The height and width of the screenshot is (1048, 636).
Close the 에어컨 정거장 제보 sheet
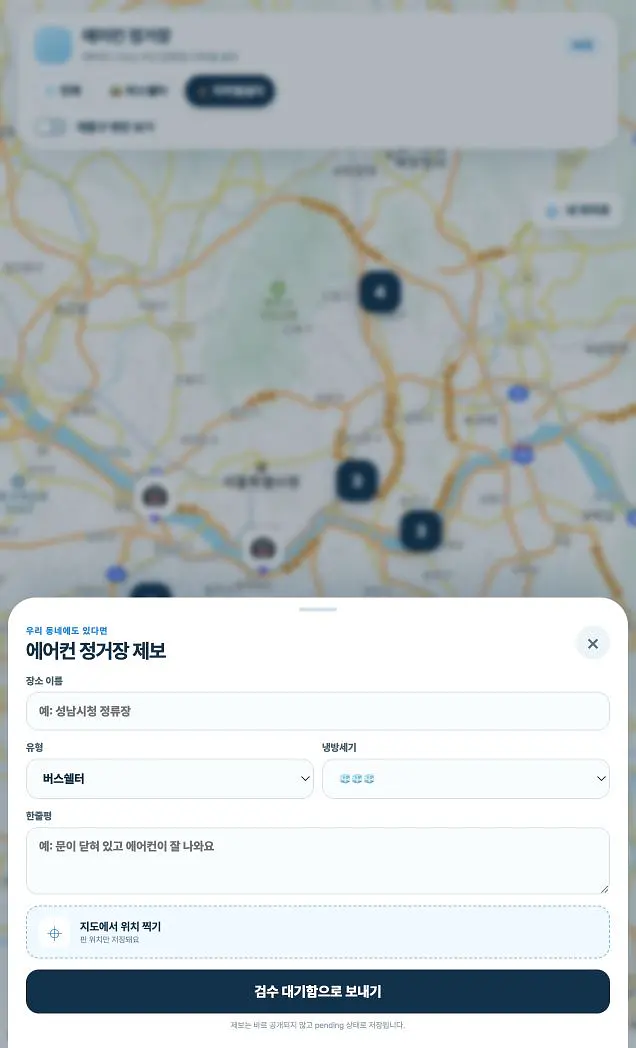tap(593, 644)
